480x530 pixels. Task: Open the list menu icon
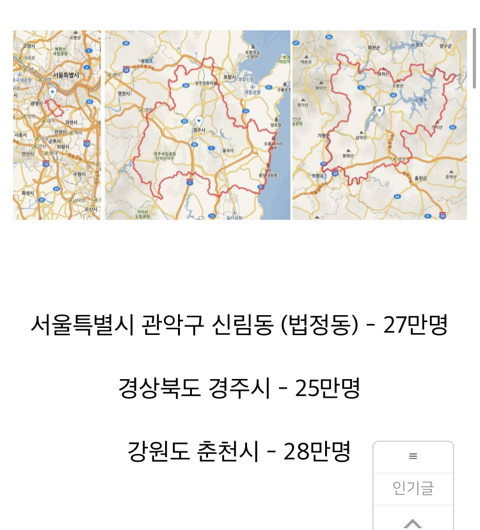click(x=413, y=456)
